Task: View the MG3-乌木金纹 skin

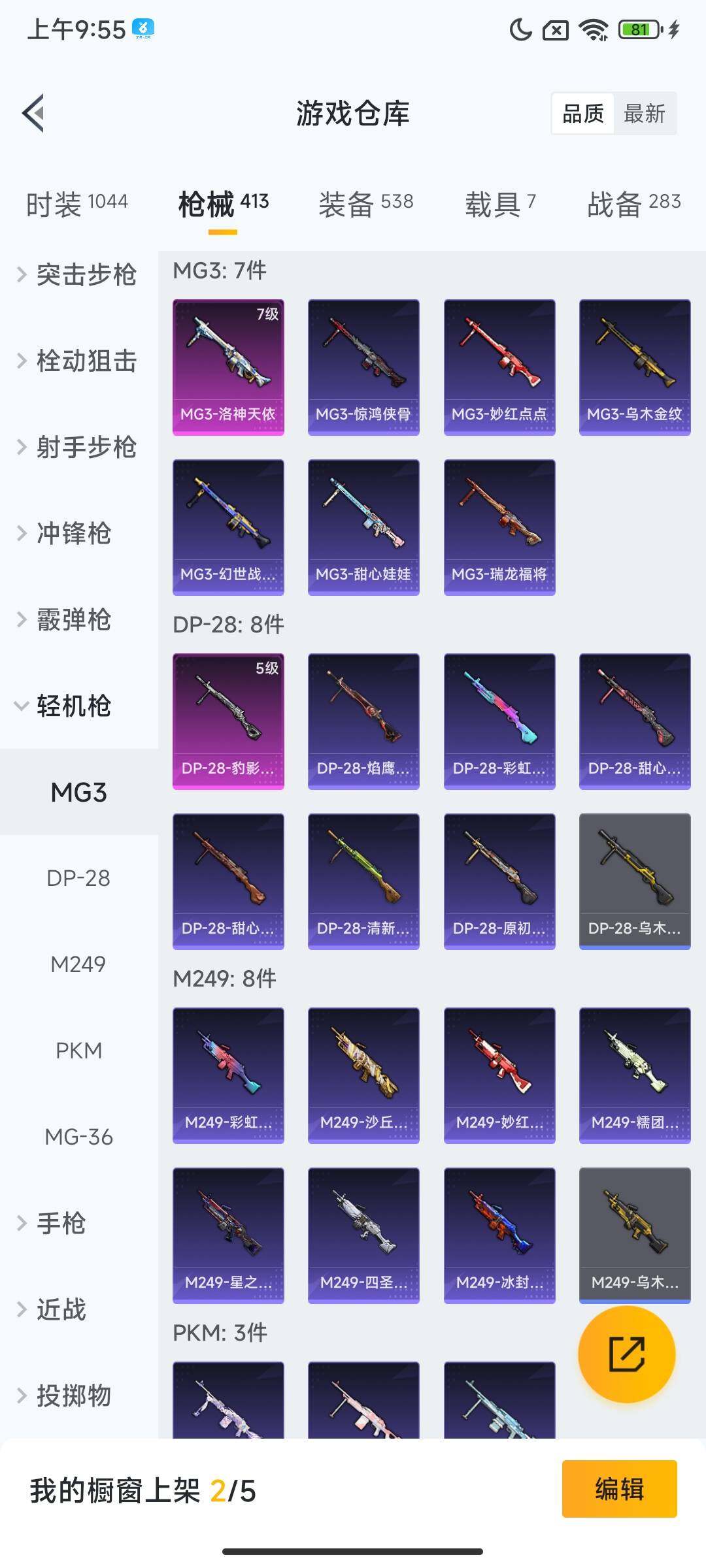Action: tap(634, 366)
